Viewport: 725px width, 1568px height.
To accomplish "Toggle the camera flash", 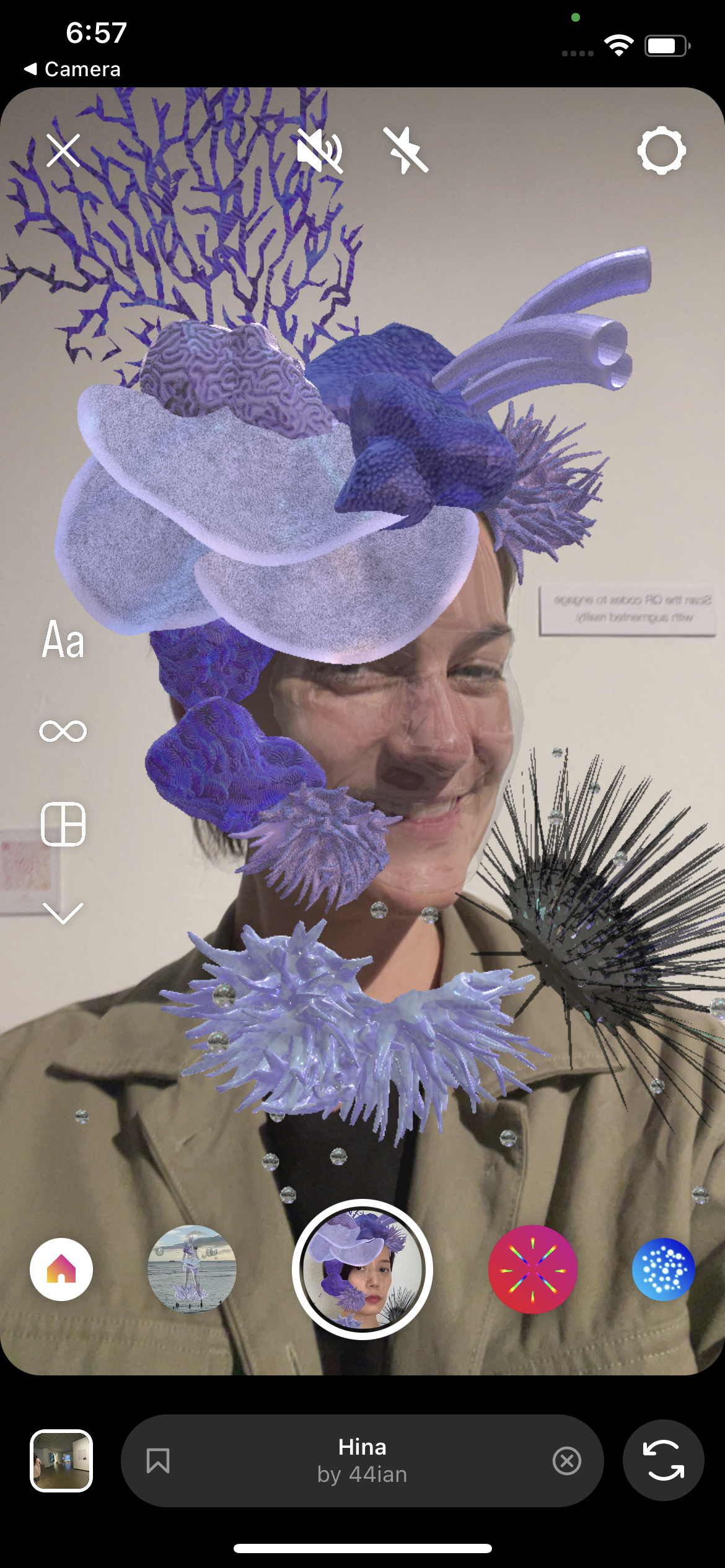I will (x=406, y=150).
